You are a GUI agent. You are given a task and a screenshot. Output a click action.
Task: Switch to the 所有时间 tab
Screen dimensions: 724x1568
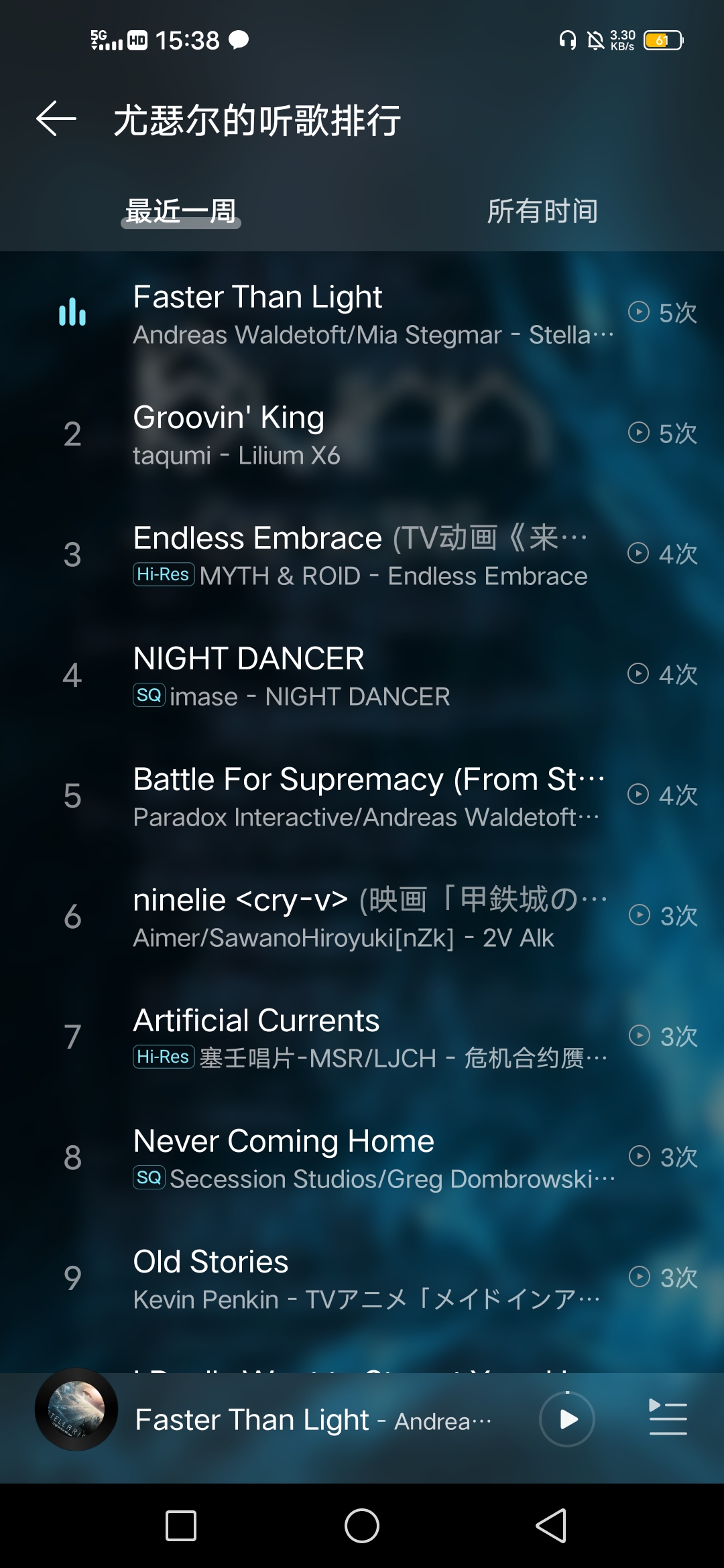coord(542,211)
